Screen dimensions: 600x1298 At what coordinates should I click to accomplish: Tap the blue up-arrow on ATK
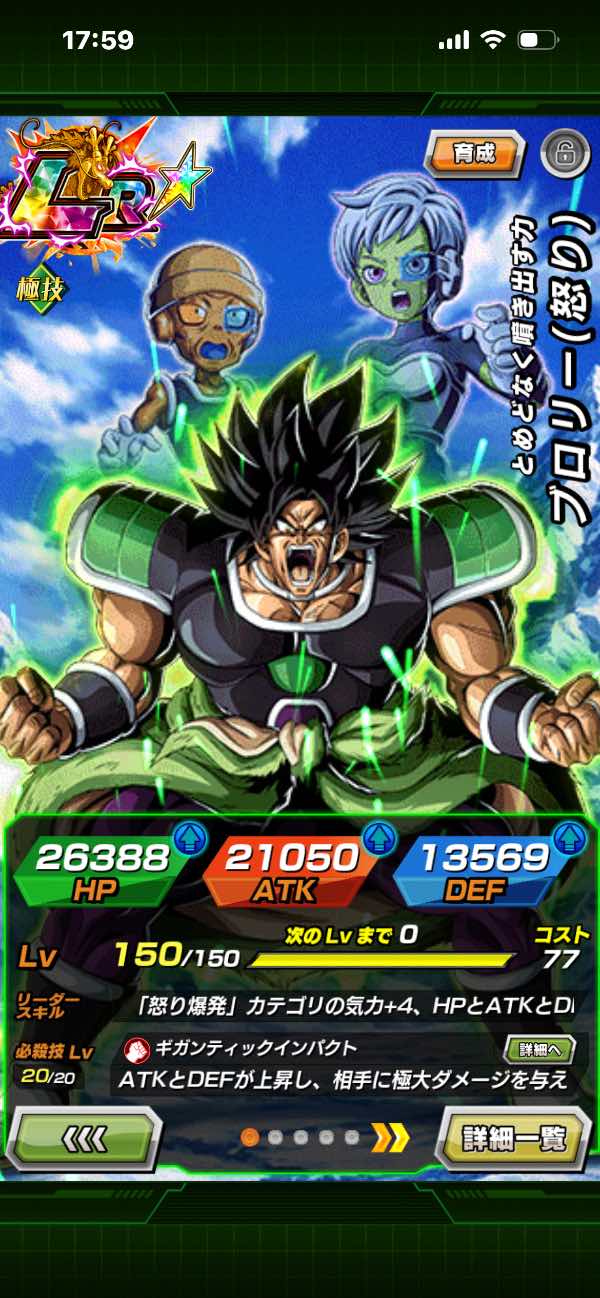375,835
